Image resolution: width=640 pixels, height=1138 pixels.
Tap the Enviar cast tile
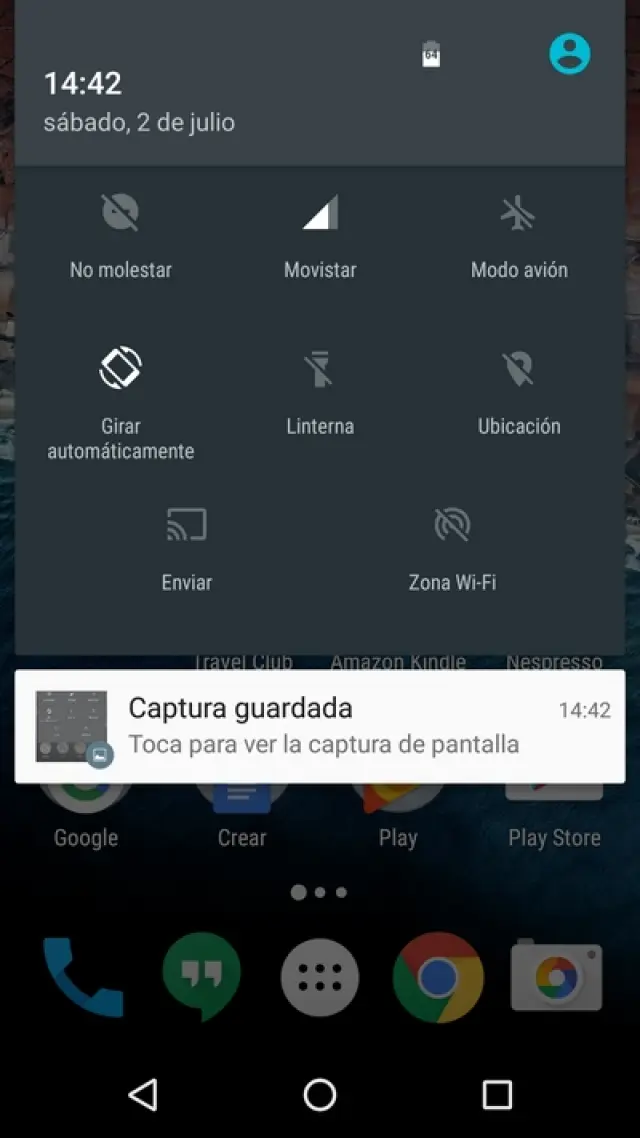(187, 525)
